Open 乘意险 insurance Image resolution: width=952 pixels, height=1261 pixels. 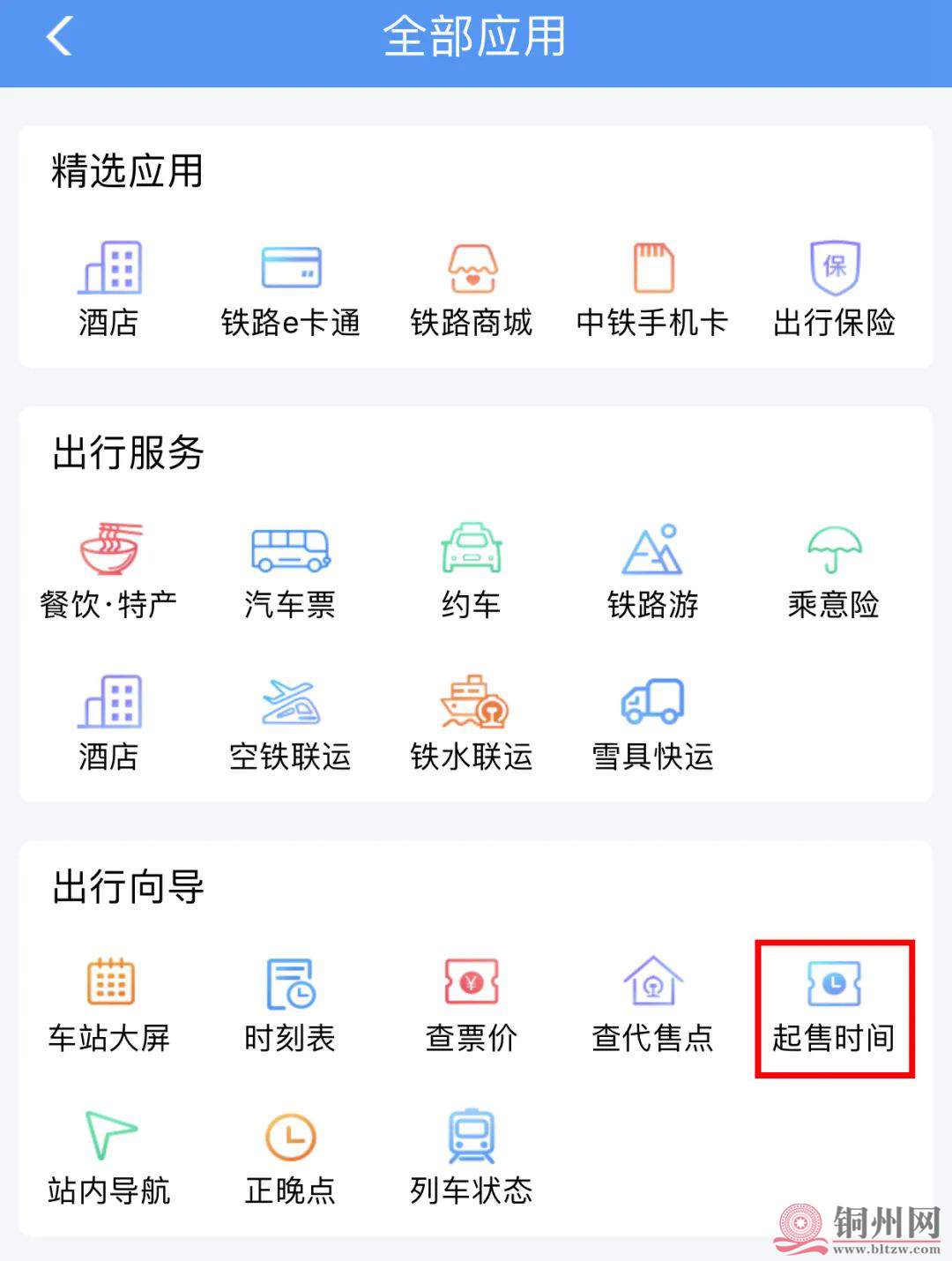click(834, 570)
